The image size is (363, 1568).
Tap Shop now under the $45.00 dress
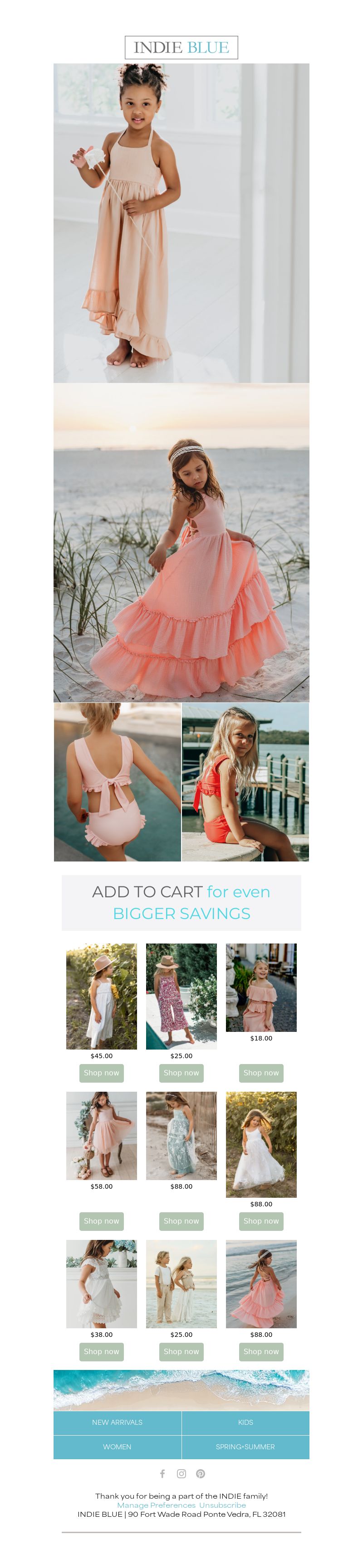click(x=101, y=1073)
